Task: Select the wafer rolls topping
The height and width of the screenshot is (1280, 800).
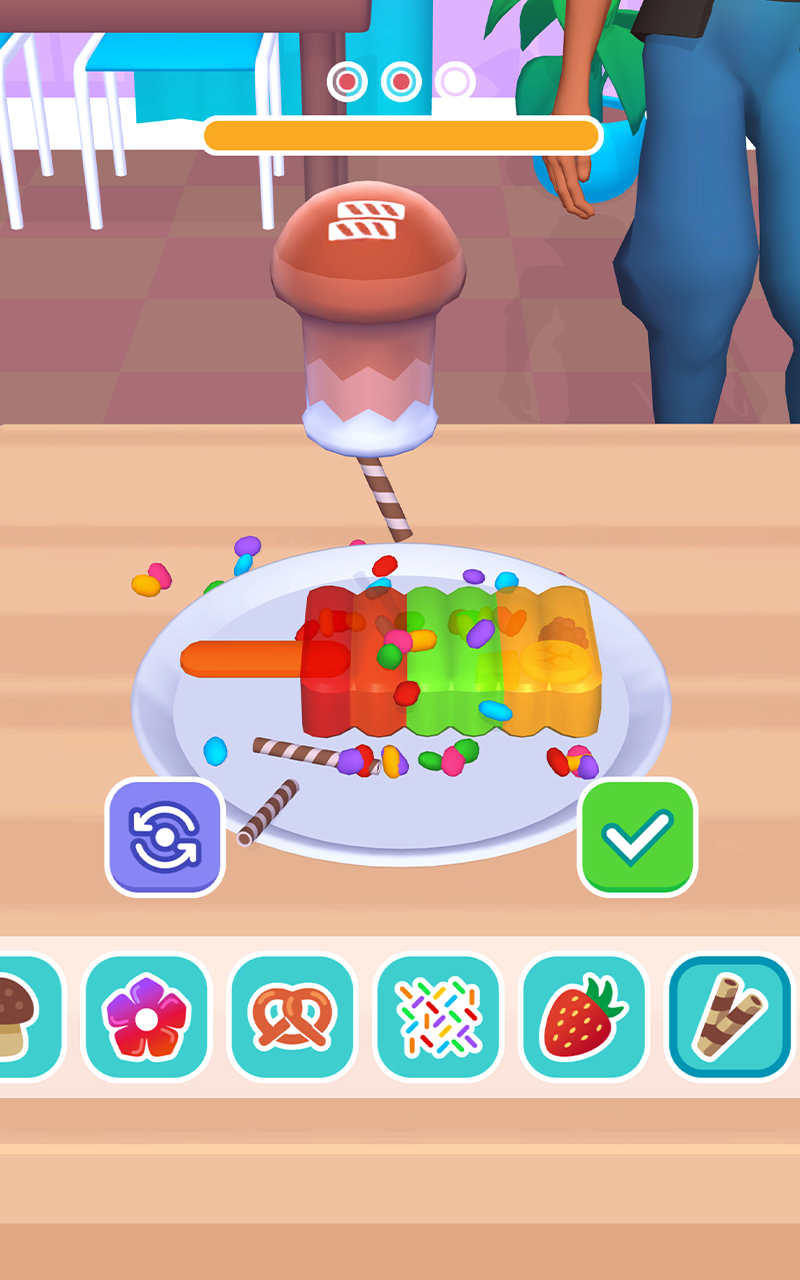Action: (729, 1017)
